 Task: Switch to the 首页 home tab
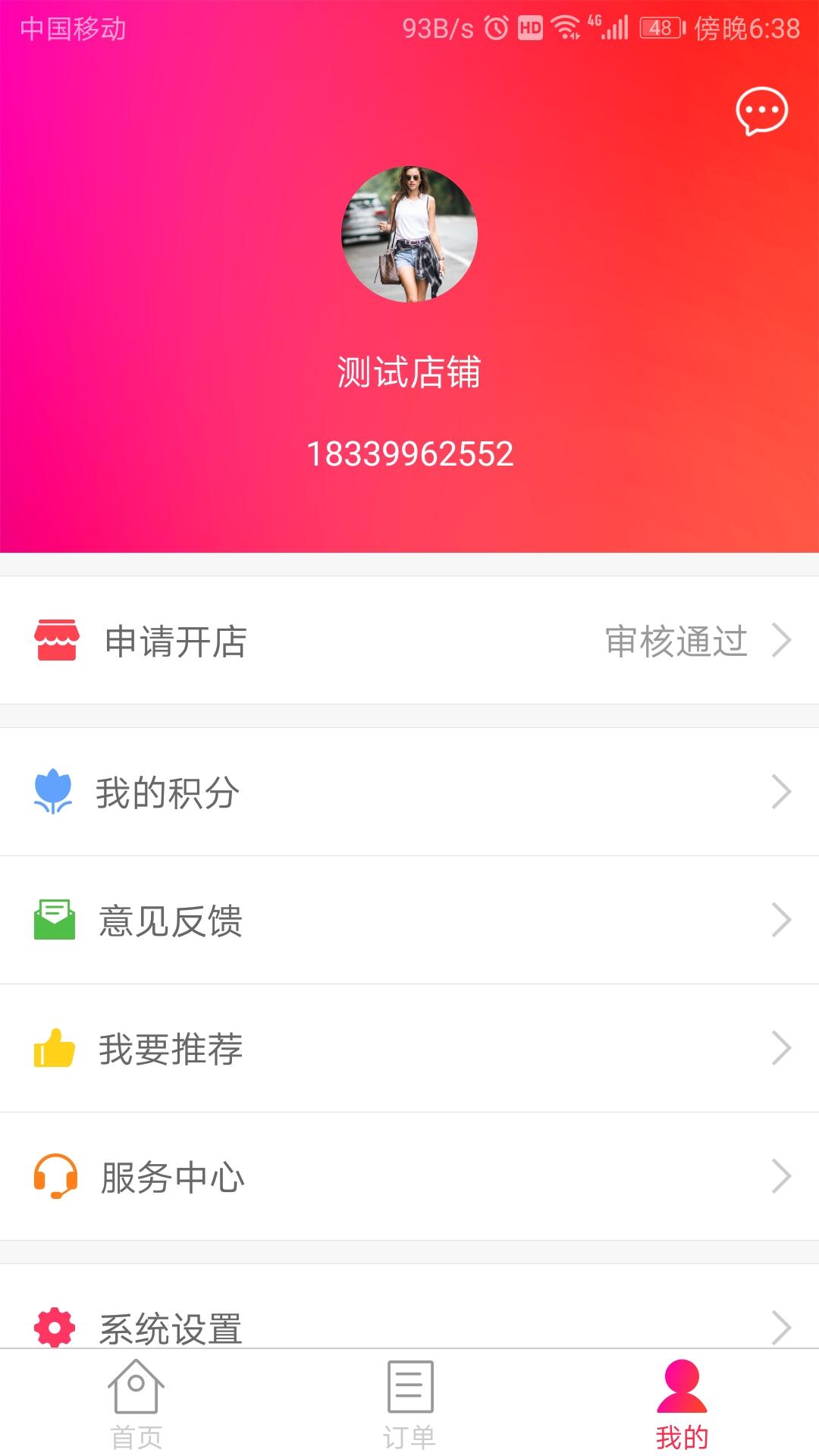click(x=136, y=1404)
